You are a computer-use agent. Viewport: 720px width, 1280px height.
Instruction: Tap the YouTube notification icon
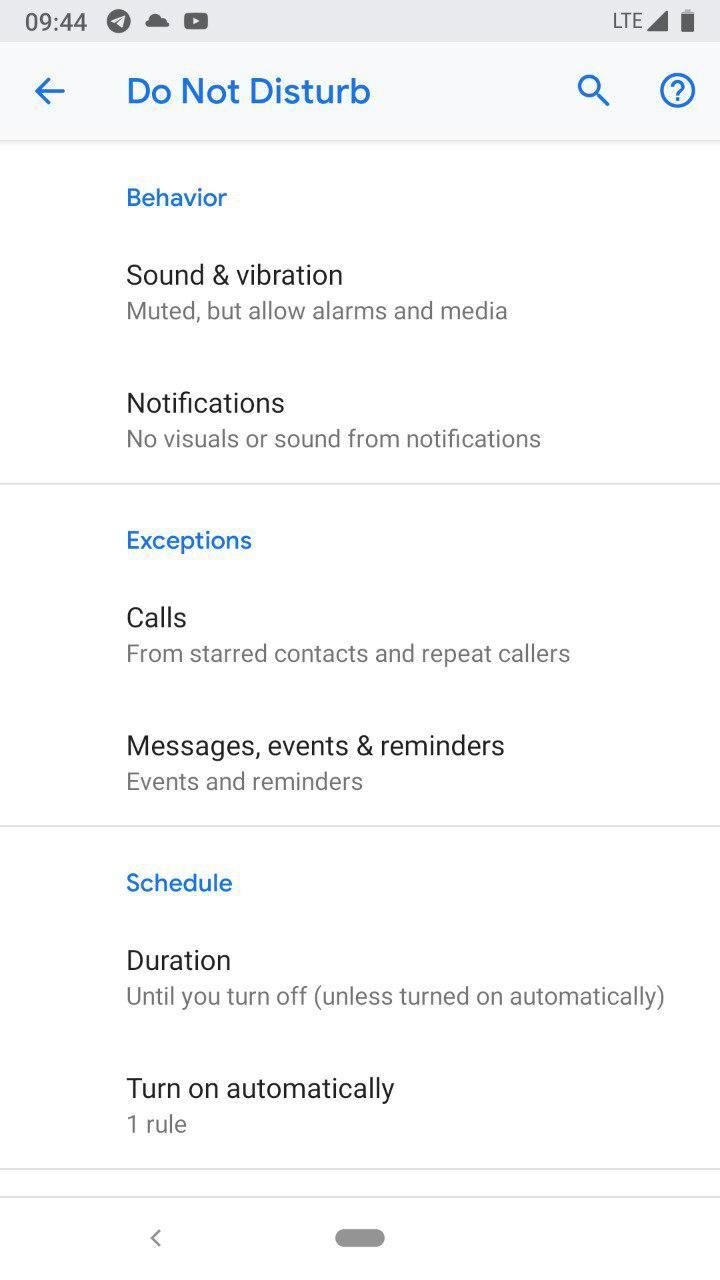pos(196,19)
